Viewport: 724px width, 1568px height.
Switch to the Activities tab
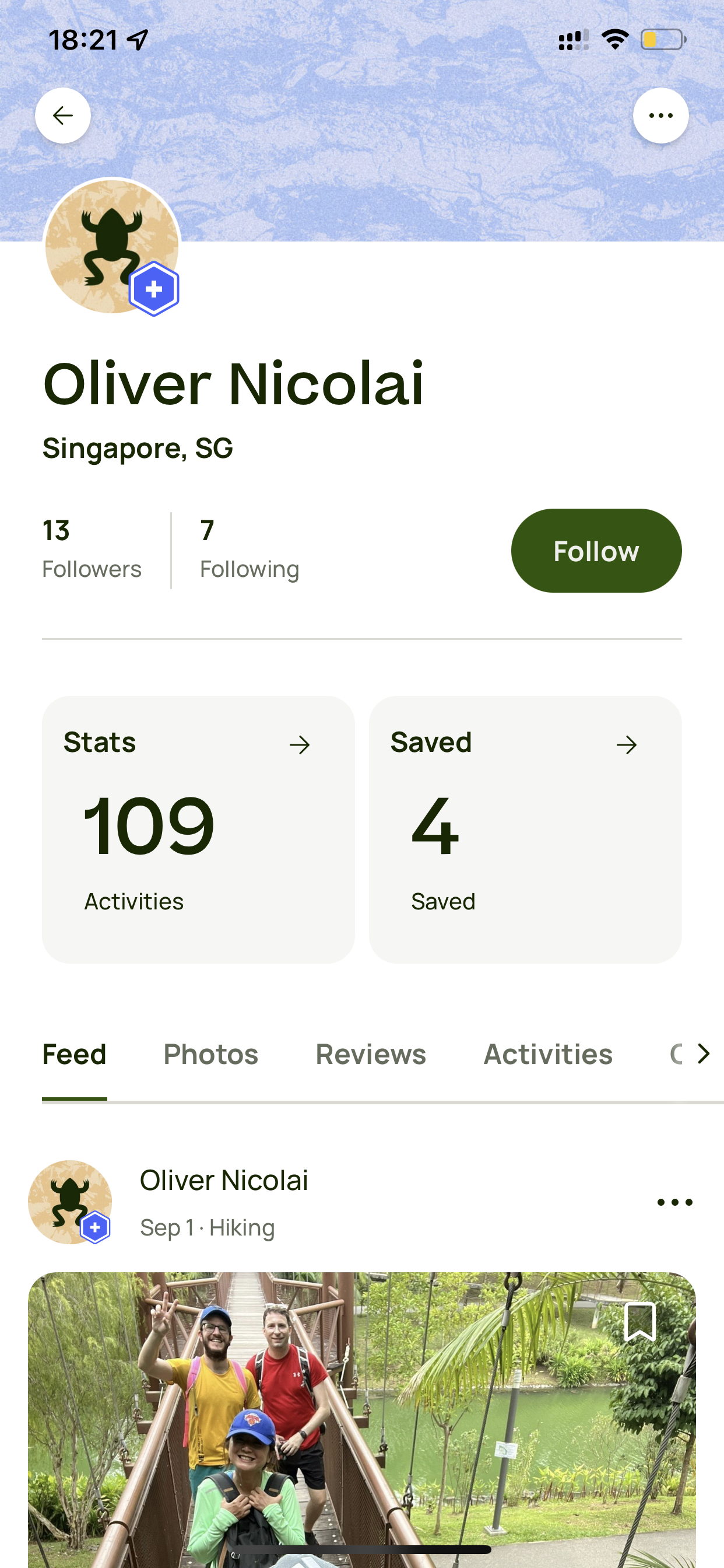547,1054
